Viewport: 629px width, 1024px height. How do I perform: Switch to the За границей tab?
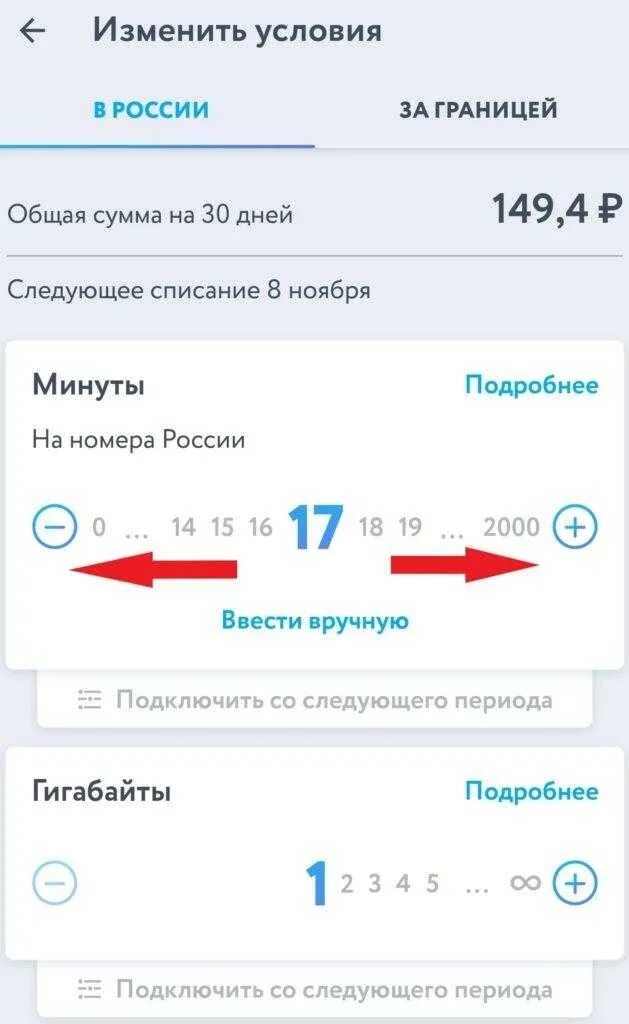point(478,109)
